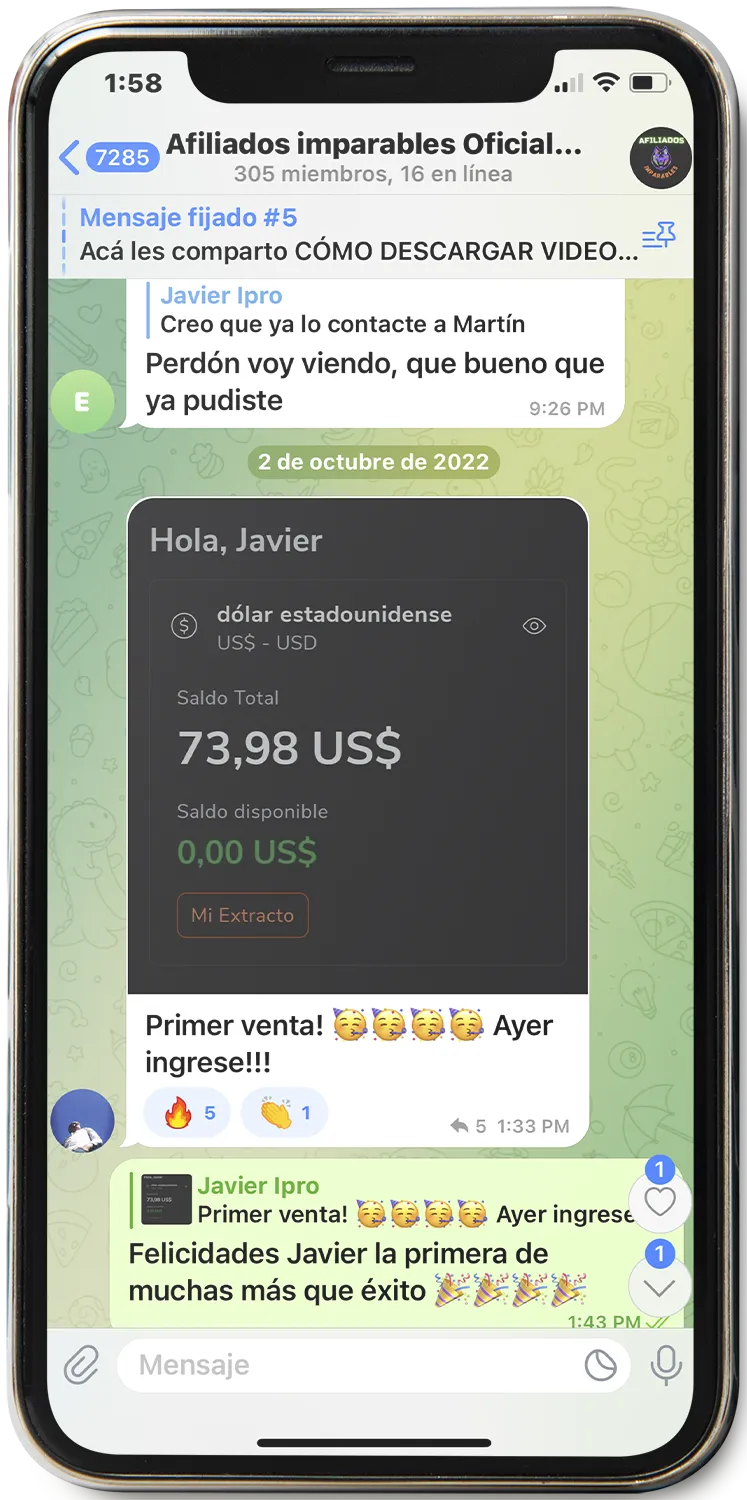The image size is (747, 1500).
Task: Open Afiliados imparables group avatar
Action: pyautogui.click(x=661, y=158)
